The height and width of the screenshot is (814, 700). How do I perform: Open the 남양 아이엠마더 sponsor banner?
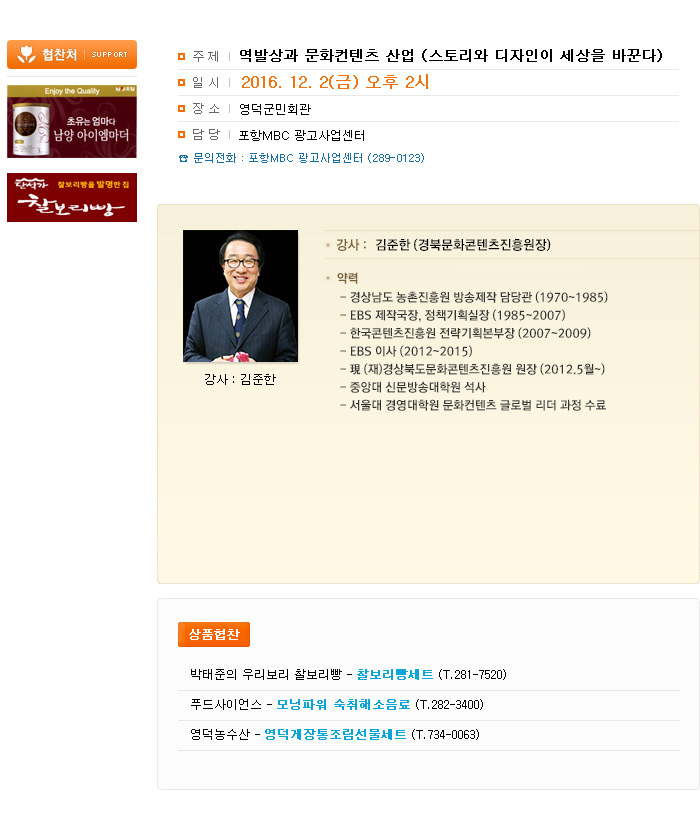coord(72,121)
